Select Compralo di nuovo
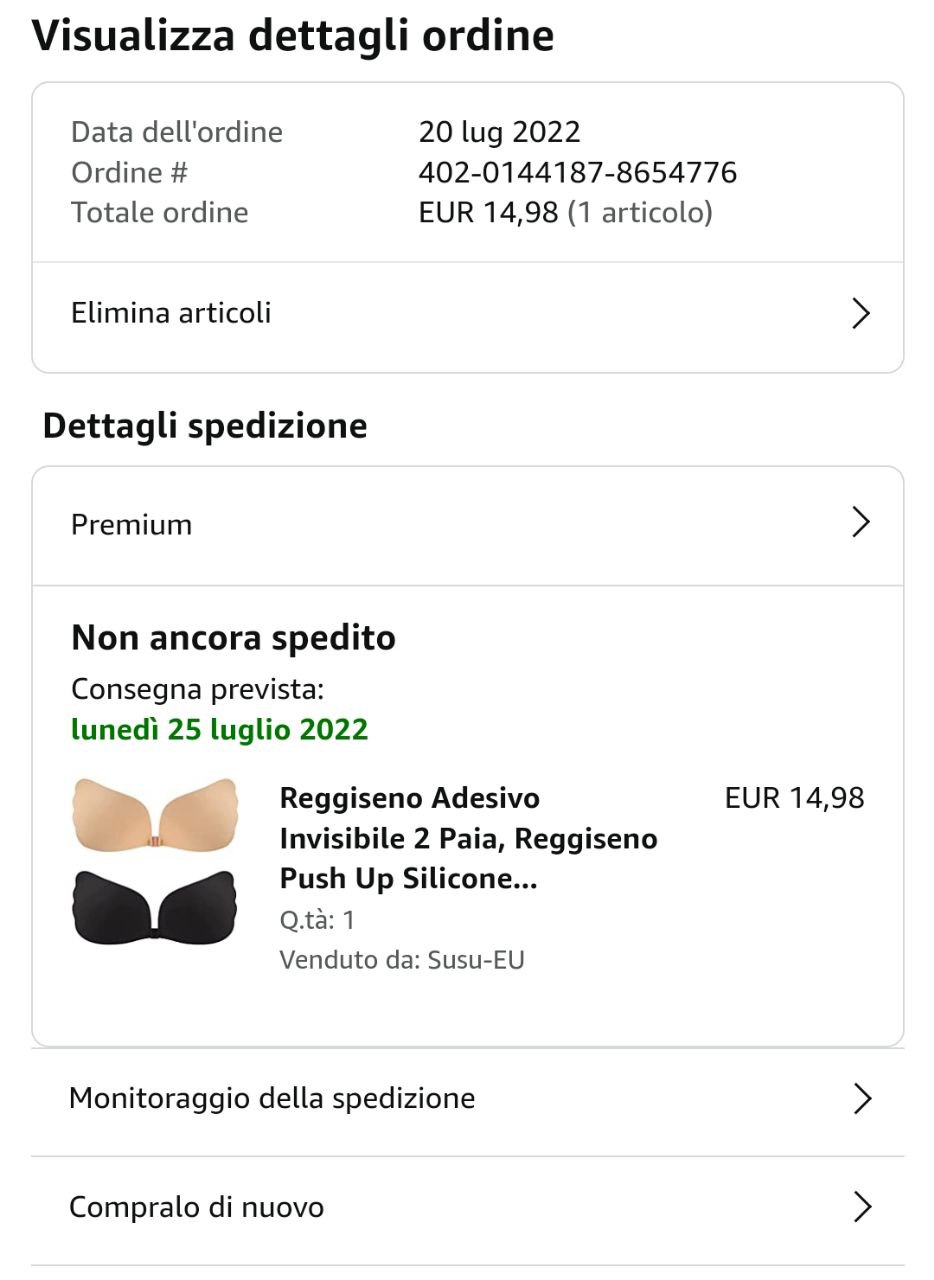 tap(467, 1209)
